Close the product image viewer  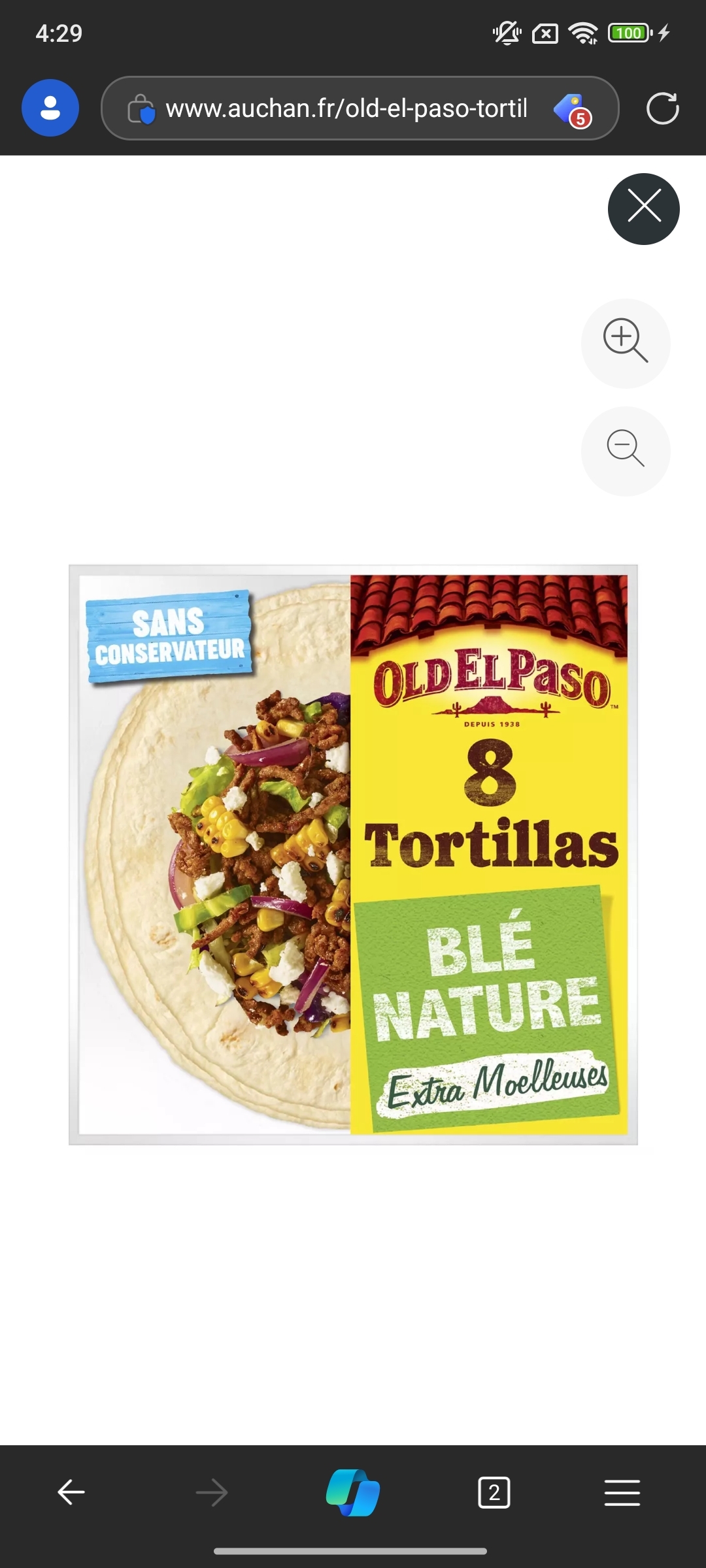(643, 209)
